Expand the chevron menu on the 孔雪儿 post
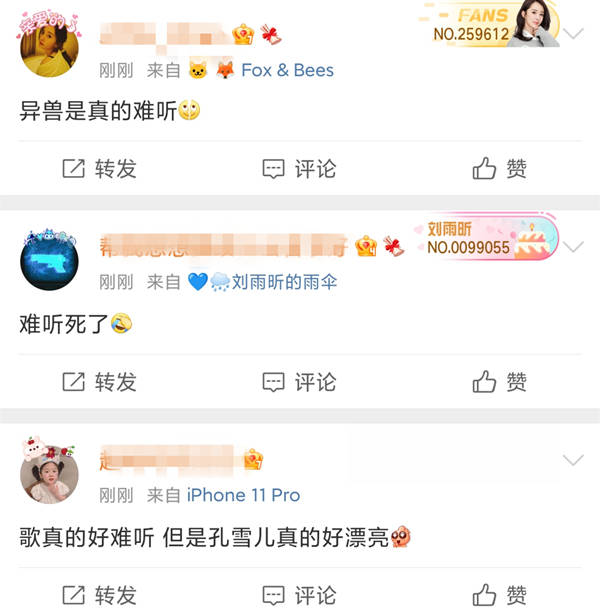The height and width of the screenshot is (616, 600). click(x=574, y=460)
